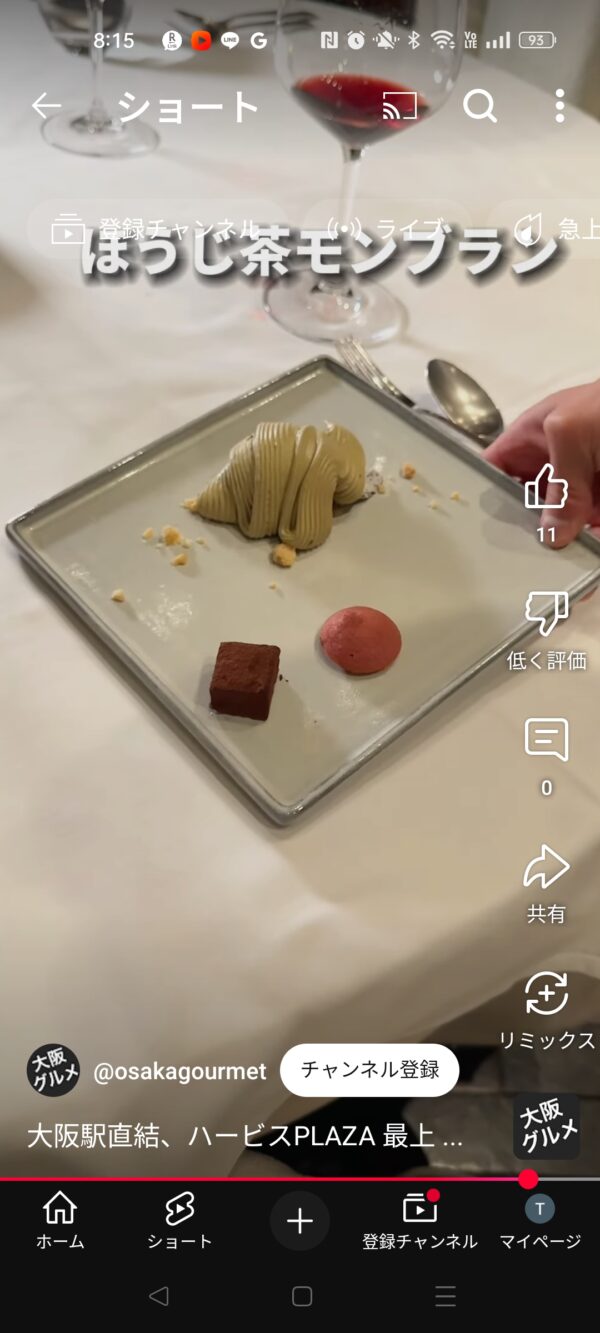The height and width of the screenshot is (1333, 600).
Task: Select the 登録チャンネル chip
Action: point(155,229)
